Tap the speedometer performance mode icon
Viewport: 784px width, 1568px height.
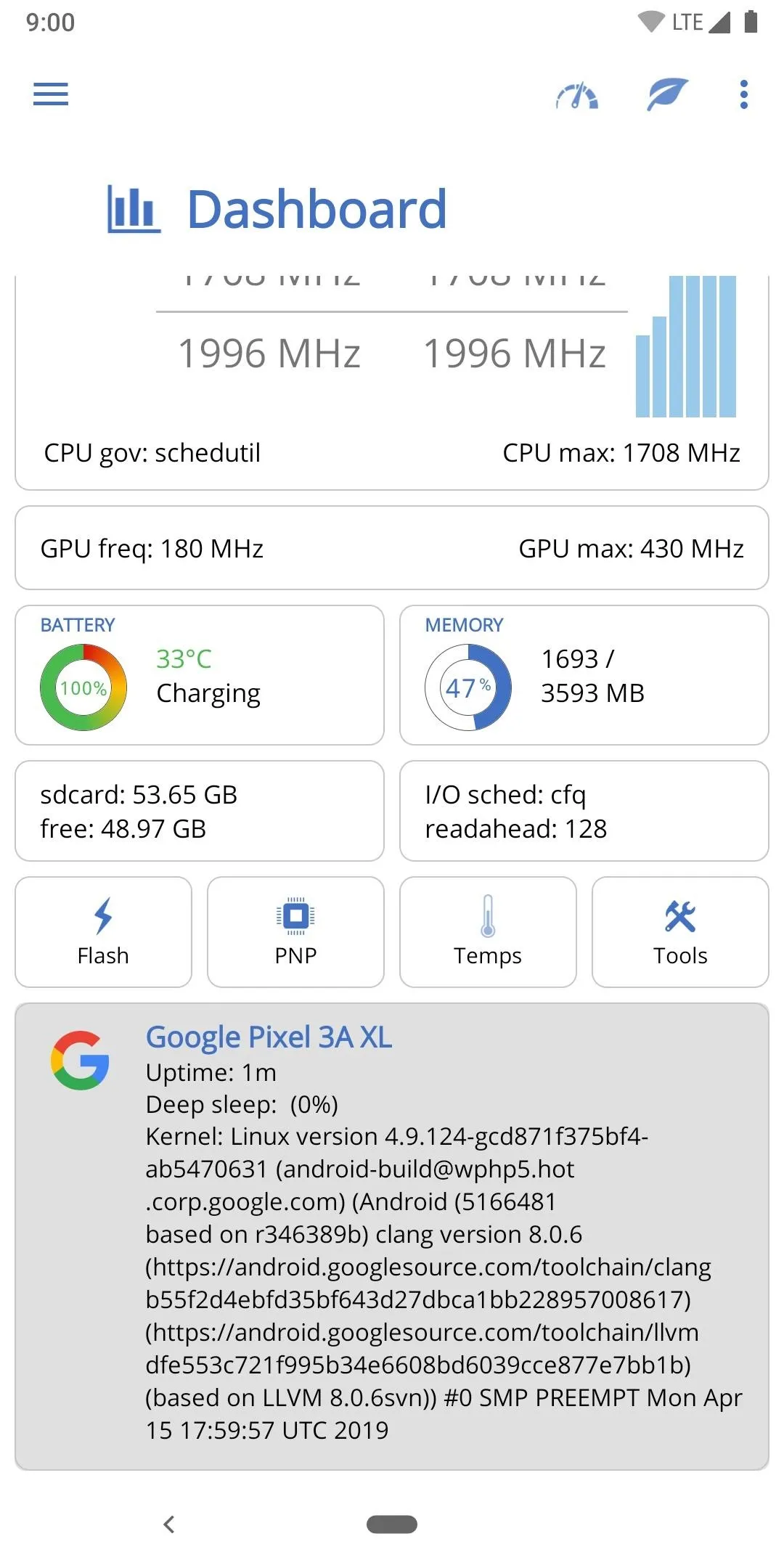(577, 96)
